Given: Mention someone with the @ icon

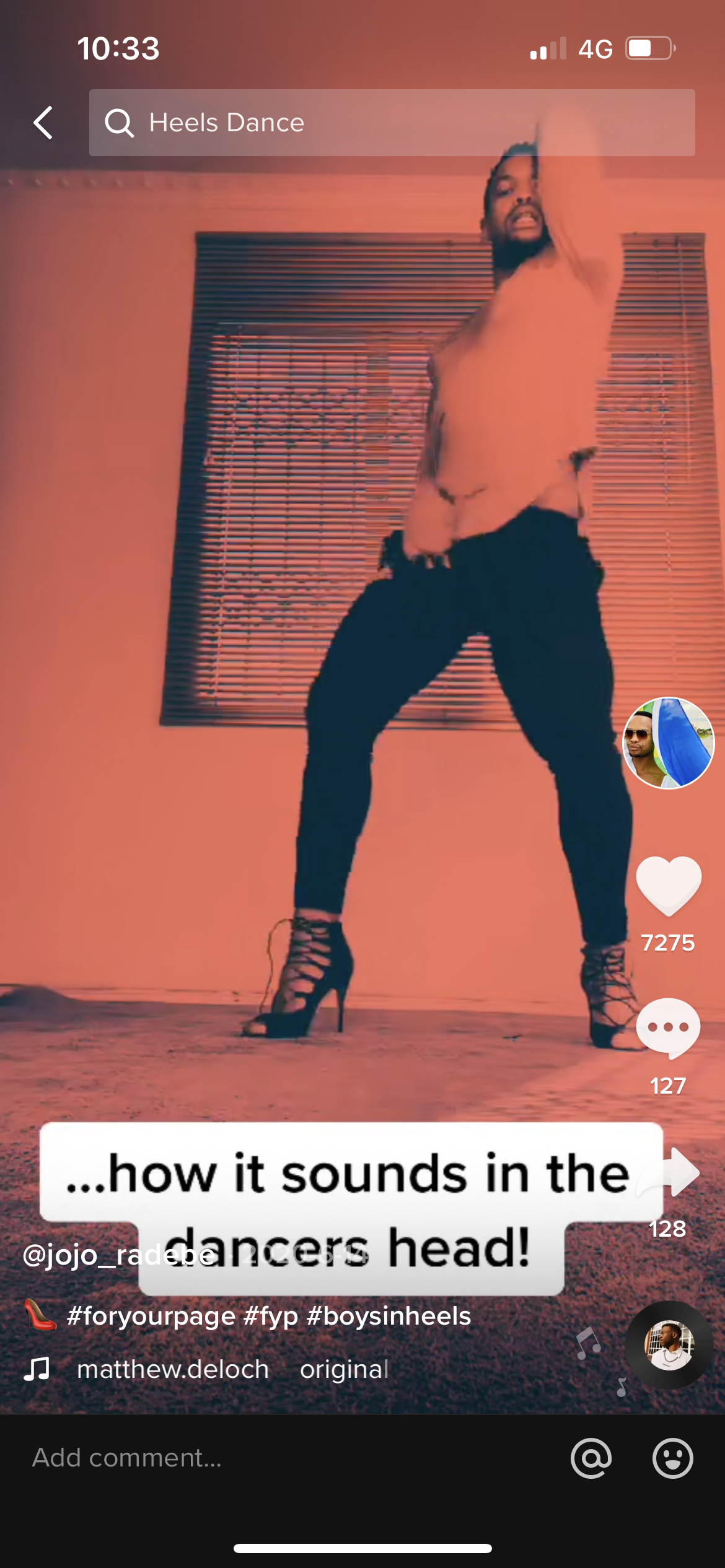Looking at the screenshot, I should [x=591, y=1458].
